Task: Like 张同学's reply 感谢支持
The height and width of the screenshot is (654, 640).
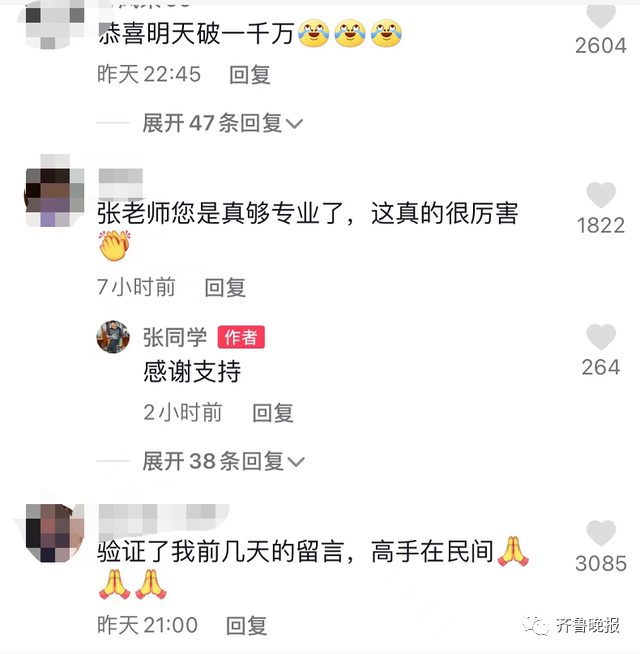Action: click(600, 337)
